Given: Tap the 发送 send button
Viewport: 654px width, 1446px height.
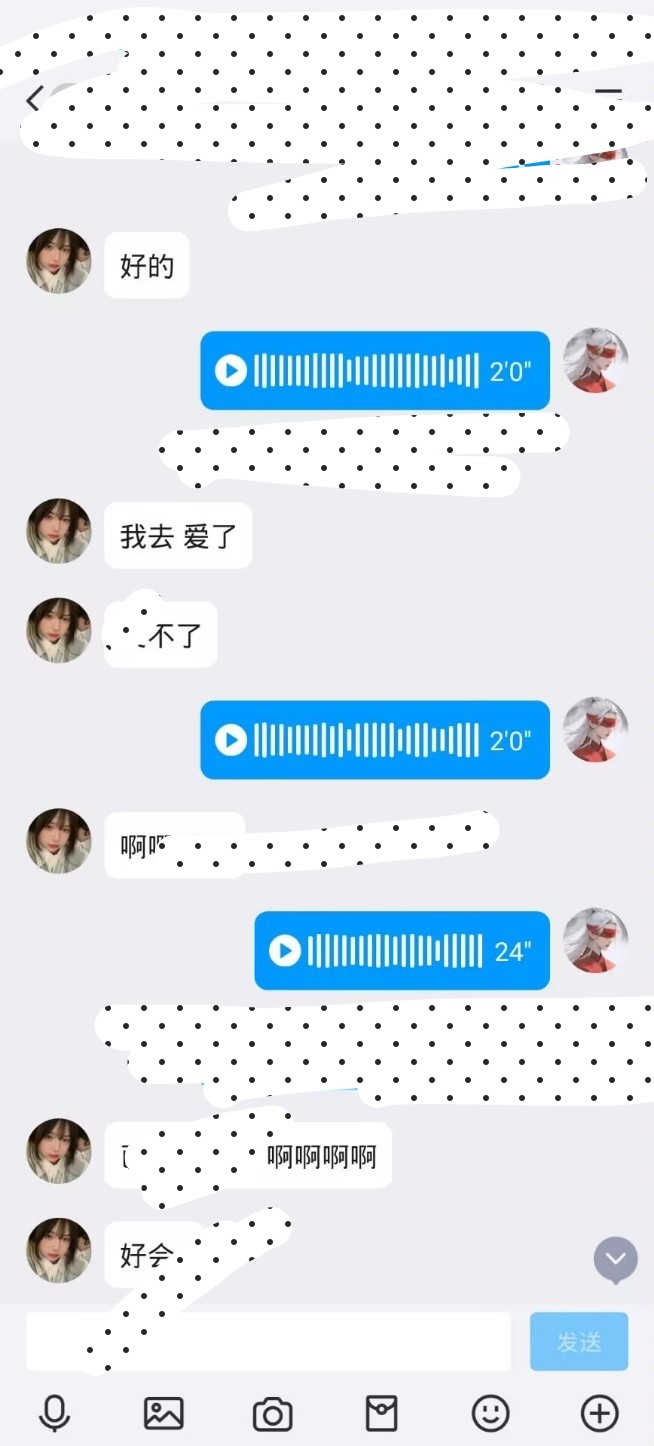Looking at the screenshot, I should coord(579,1341).
